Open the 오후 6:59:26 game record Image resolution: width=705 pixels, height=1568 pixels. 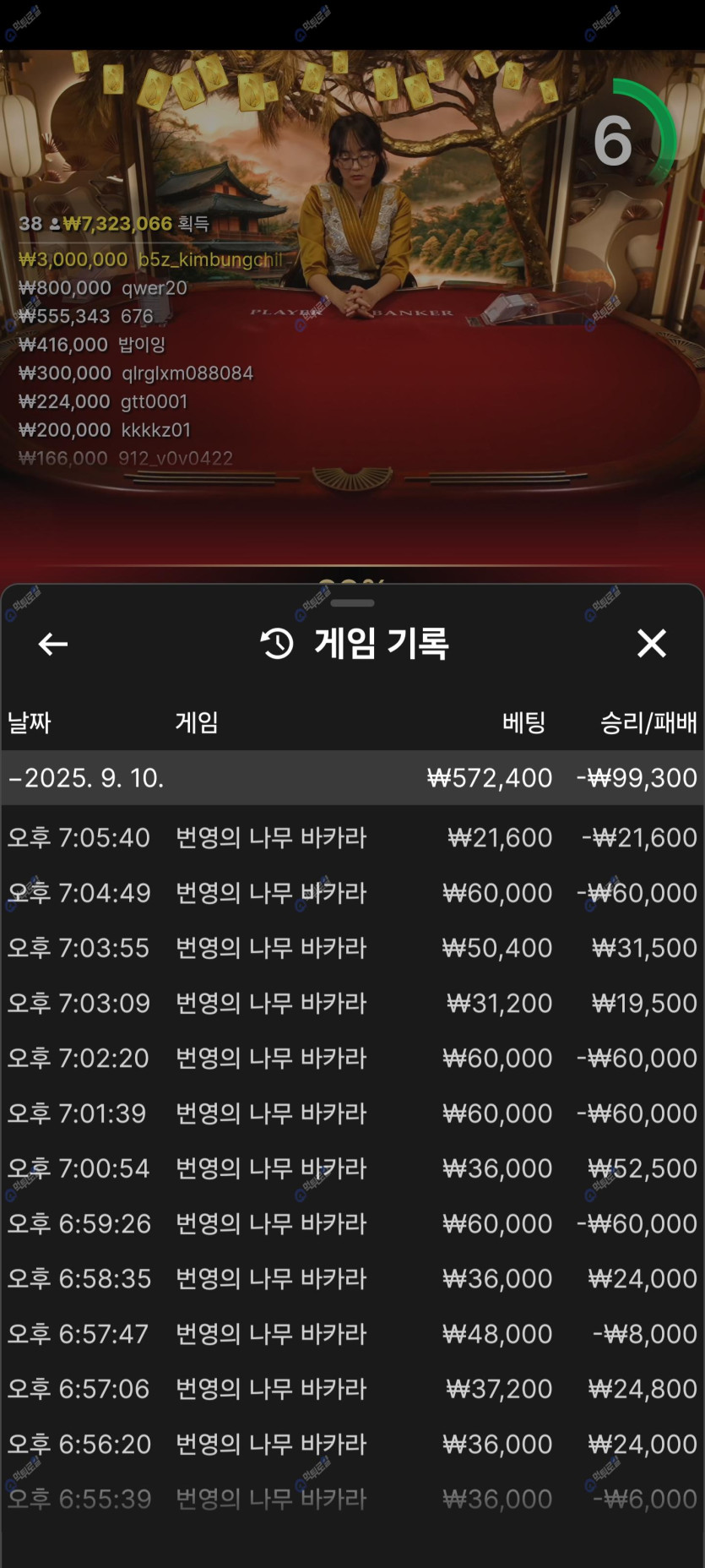click(x=352, y=1223)
